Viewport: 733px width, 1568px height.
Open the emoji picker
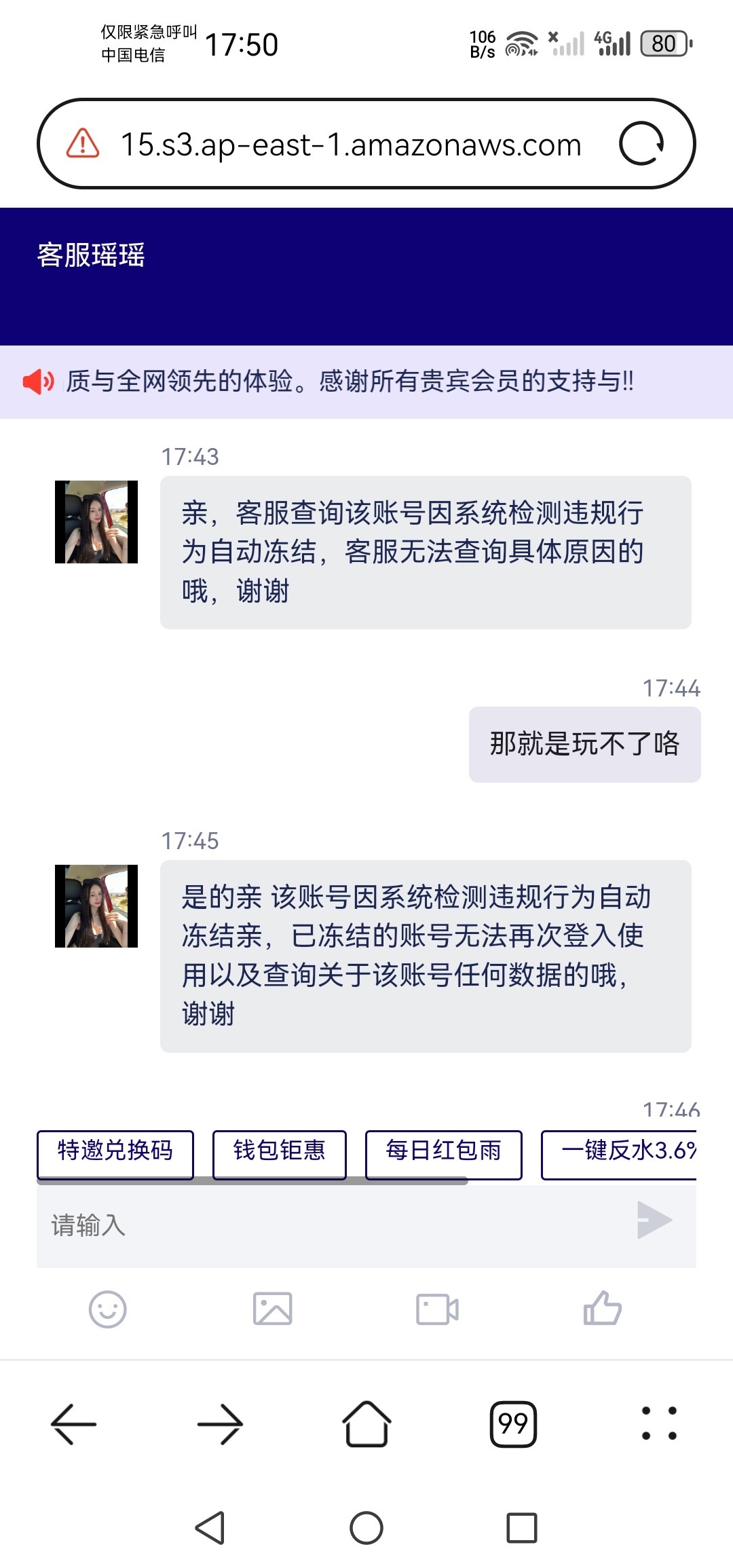[108, 1309]
